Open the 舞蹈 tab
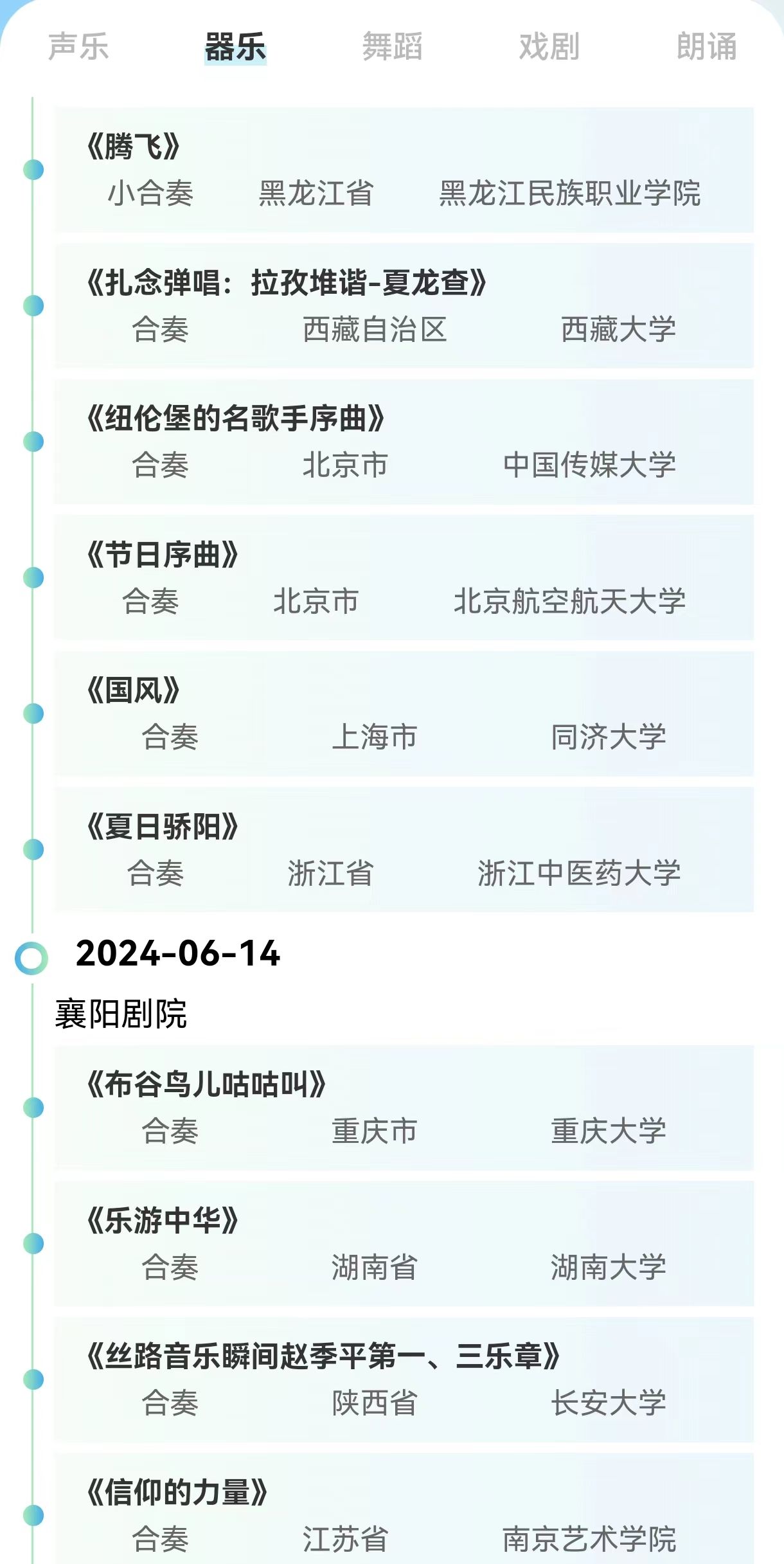 [392, 47]
